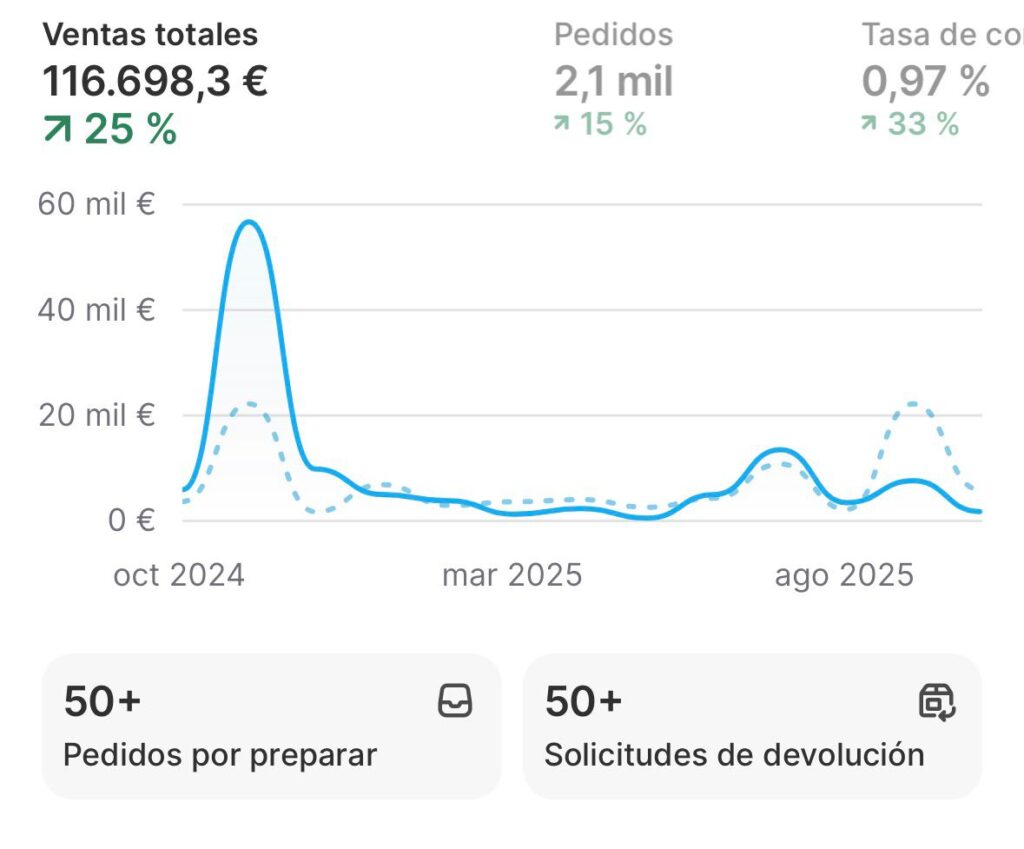
Task: Open Solicitudes de devolución card
Action: coord(752,726)
